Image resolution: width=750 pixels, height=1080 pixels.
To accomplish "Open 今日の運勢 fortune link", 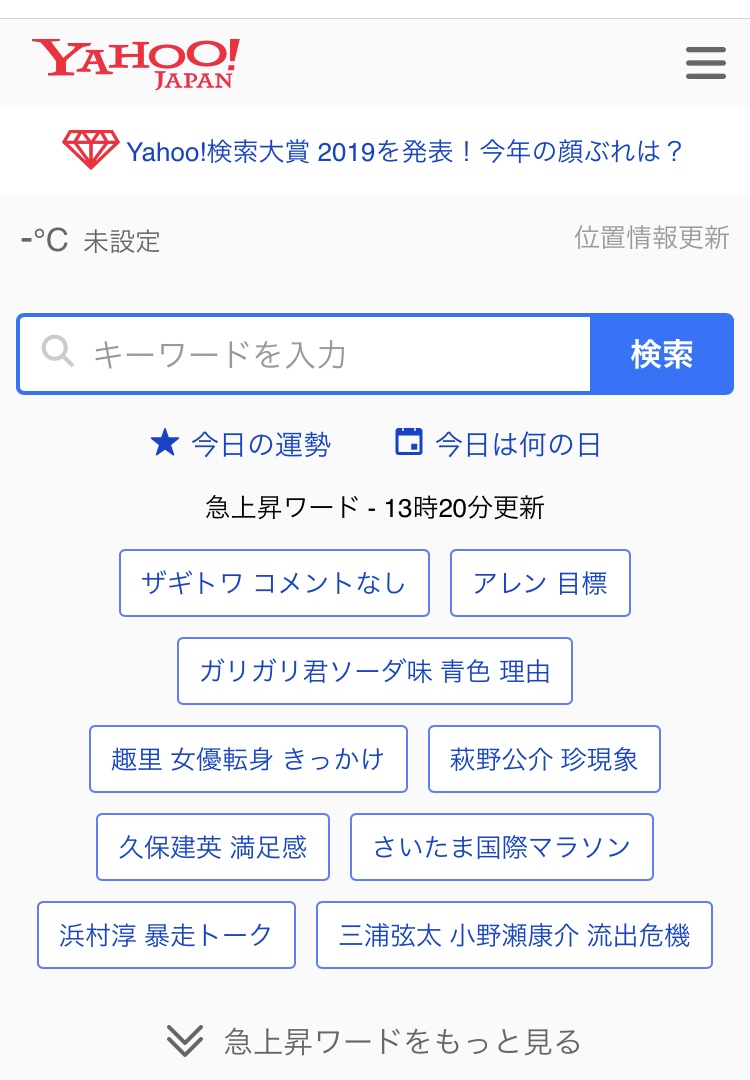I will pyautogui.click(x=240, y=444).
